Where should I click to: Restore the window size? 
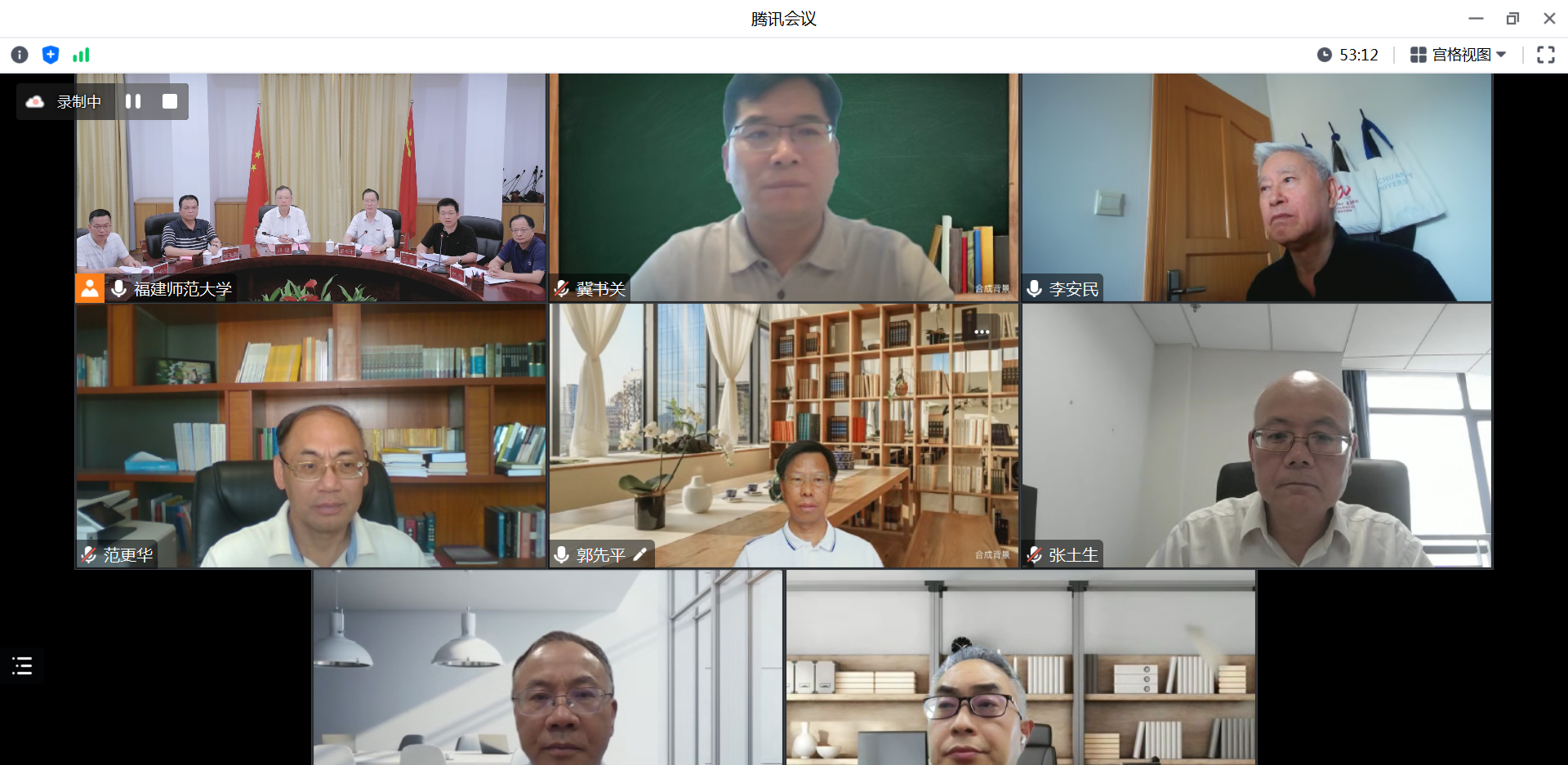1512,18
